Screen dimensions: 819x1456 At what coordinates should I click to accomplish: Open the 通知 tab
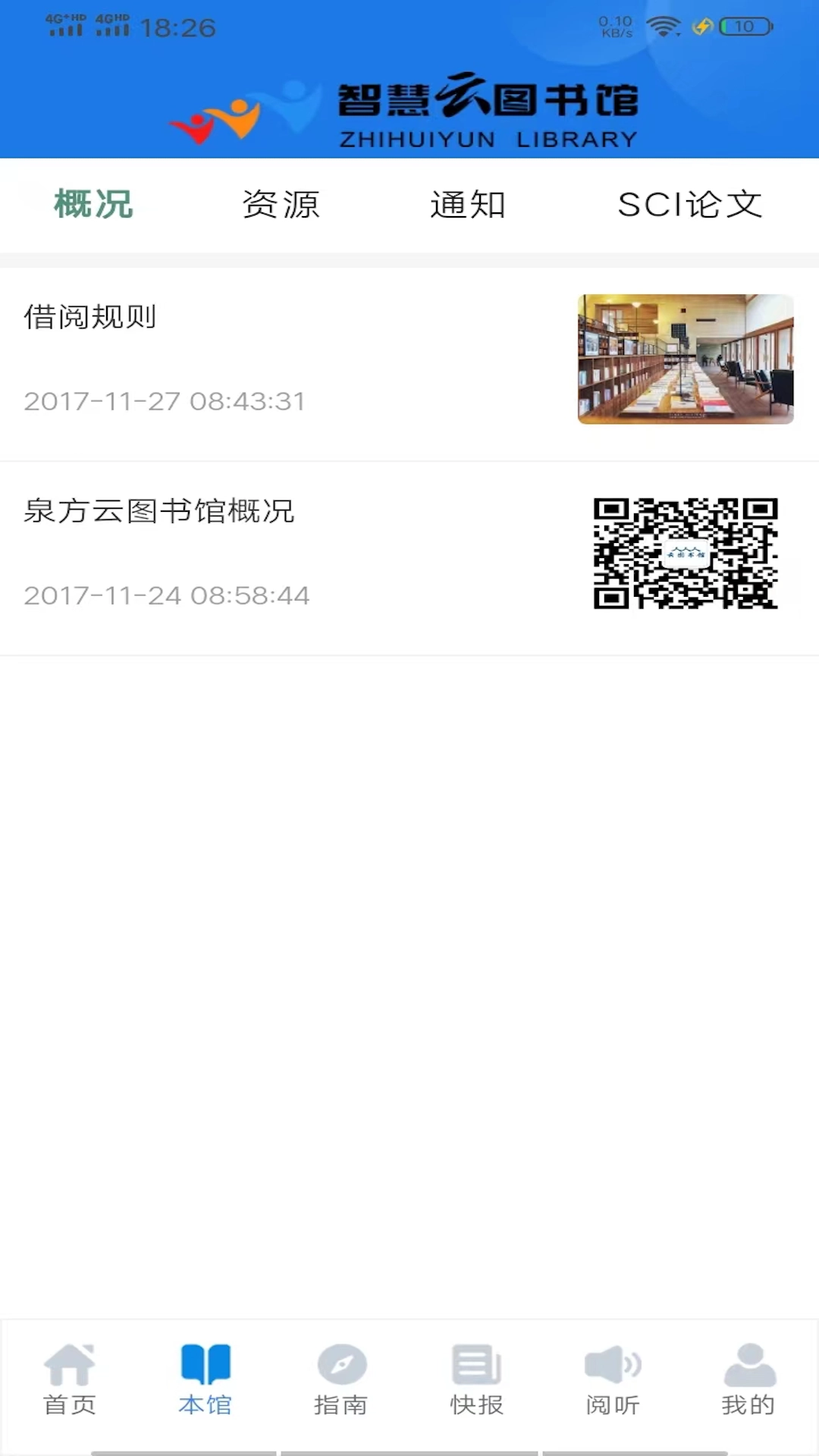[x=467, y=204]
